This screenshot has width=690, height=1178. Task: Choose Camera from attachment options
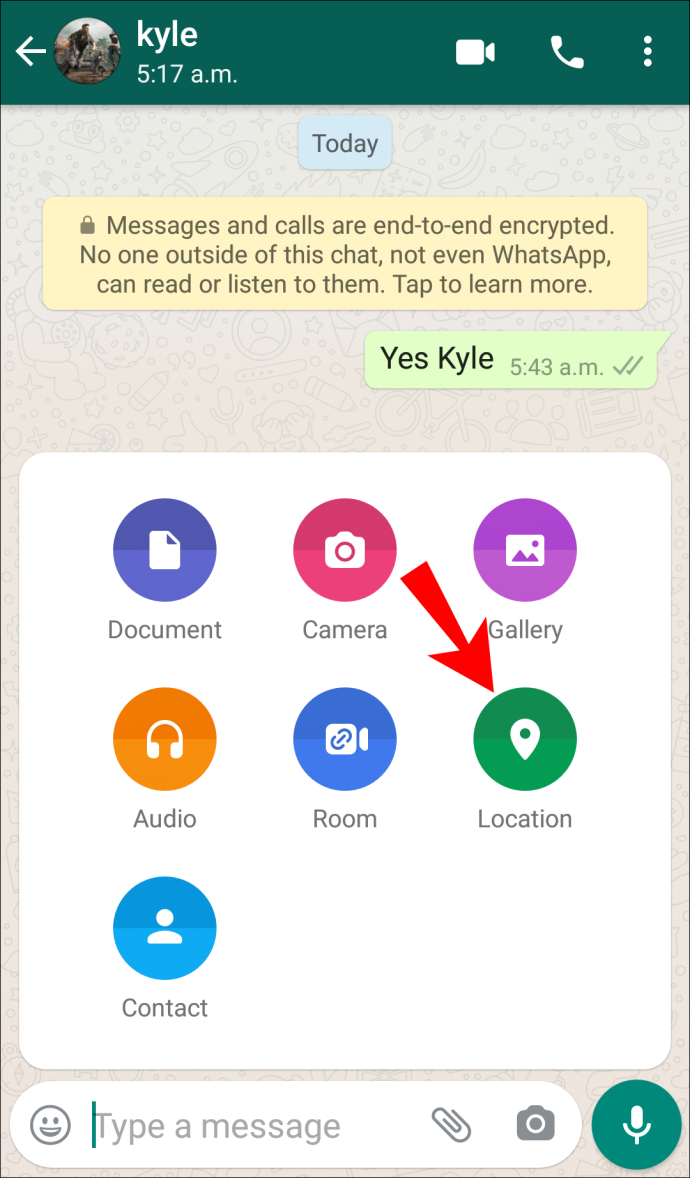(x=345, y=550)
